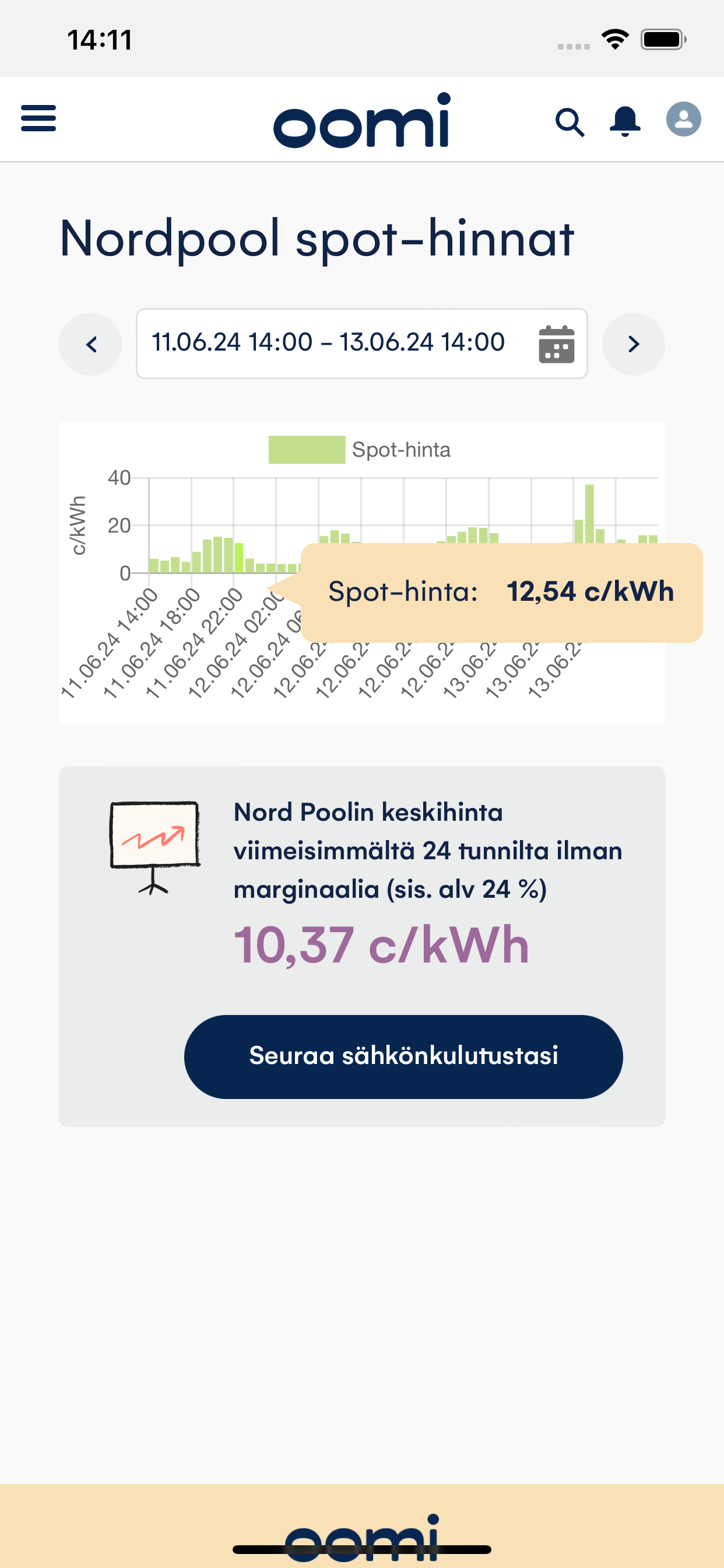Open the user profile icon
This screenshot has width=724, height=1568.
pyautogui.click(x=683, y=118)
